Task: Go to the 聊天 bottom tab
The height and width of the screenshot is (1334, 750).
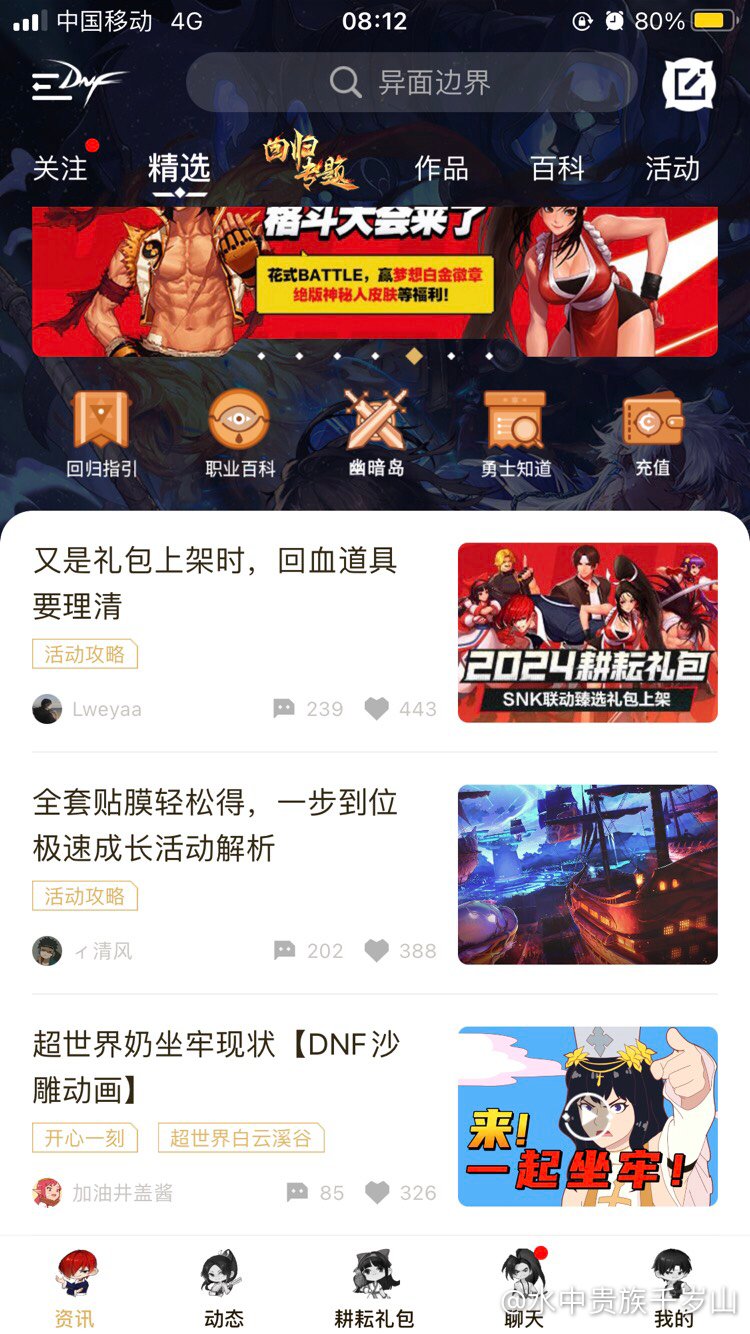Action: [x=523, y=1290]
